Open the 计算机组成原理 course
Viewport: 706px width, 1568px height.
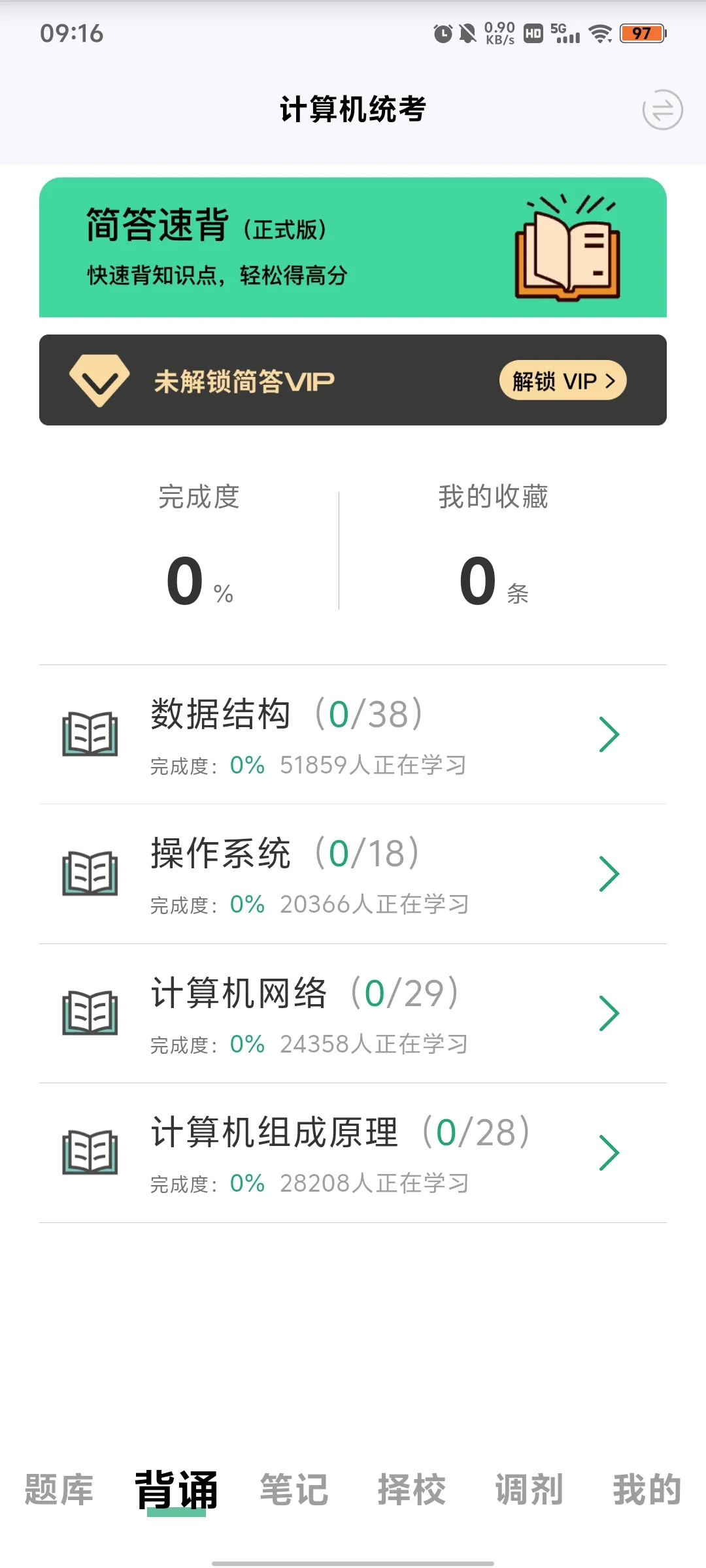coord(353,1153)
